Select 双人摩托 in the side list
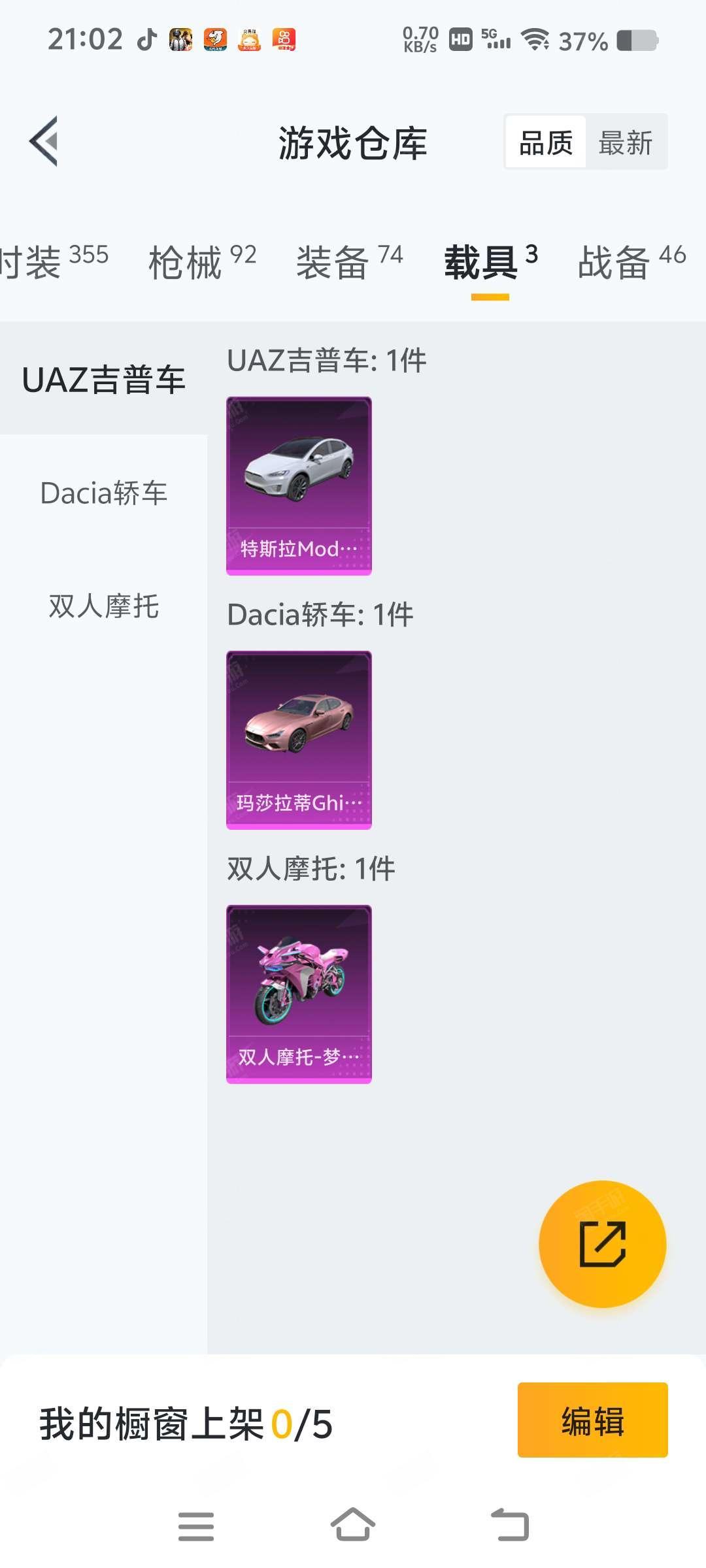This screenshot has width=706, height=1568. click(103, 606)
